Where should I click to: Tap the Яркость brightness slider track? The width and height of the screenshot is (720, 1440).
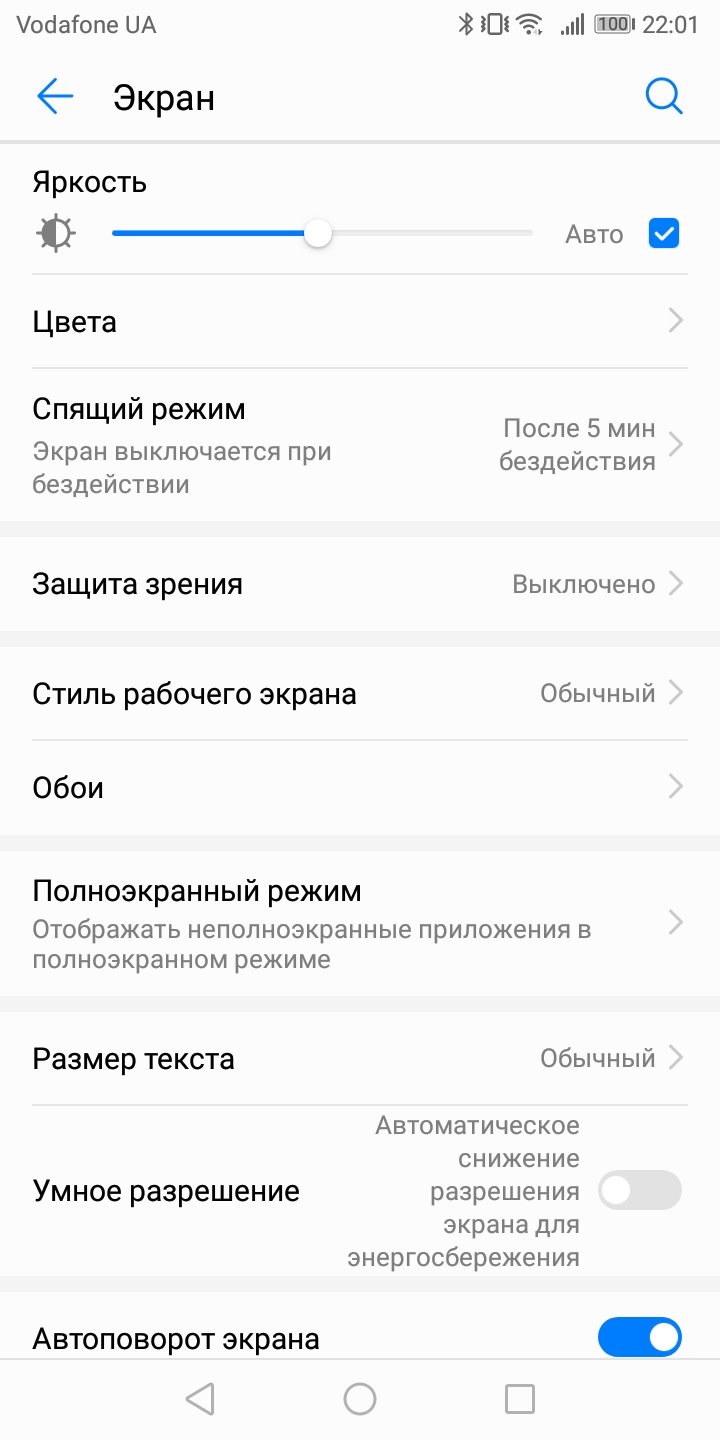pos(322,234)
